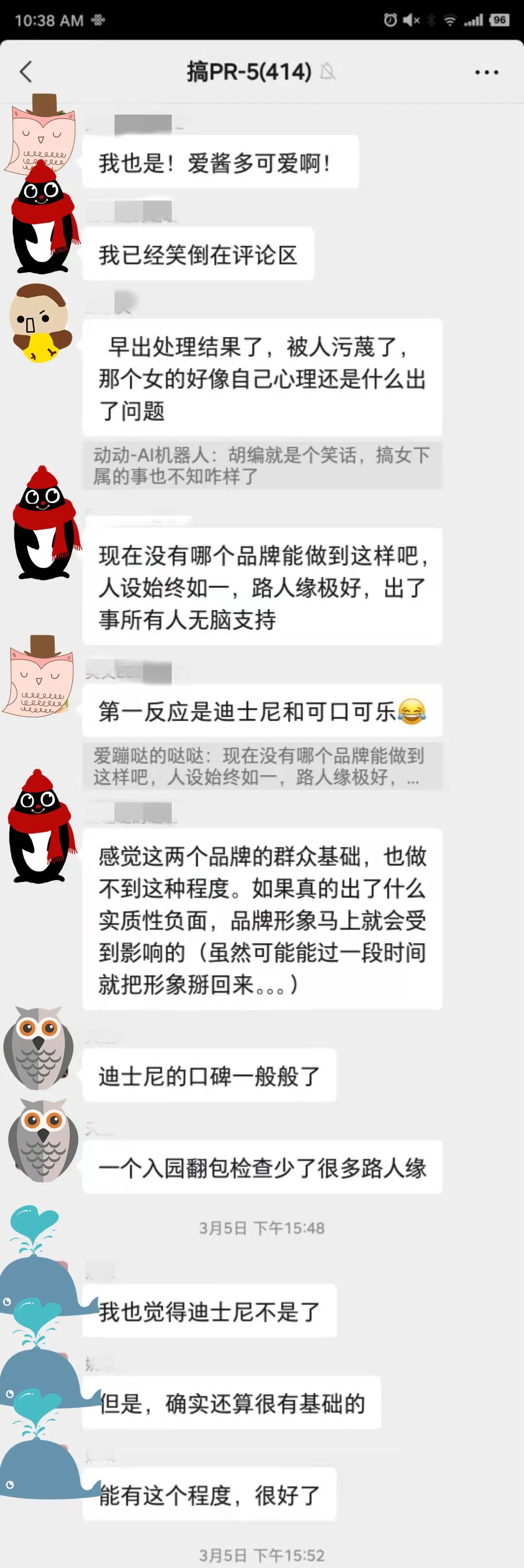Jump to the quoted 动动-AI机器人 message
524x1568 pixels.
(x=262, y=466)
